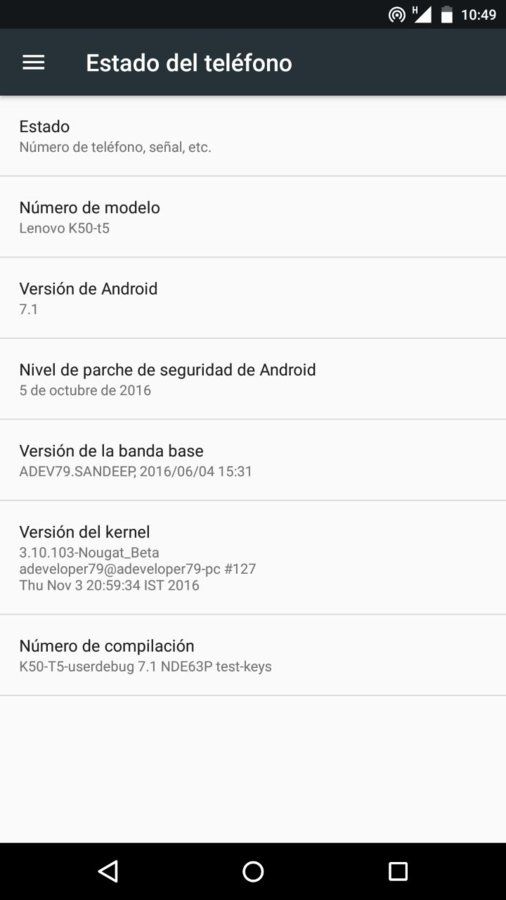Open recent apps with the square button
This screenshot has width=506, height=900.
click(x=398, y=871)
